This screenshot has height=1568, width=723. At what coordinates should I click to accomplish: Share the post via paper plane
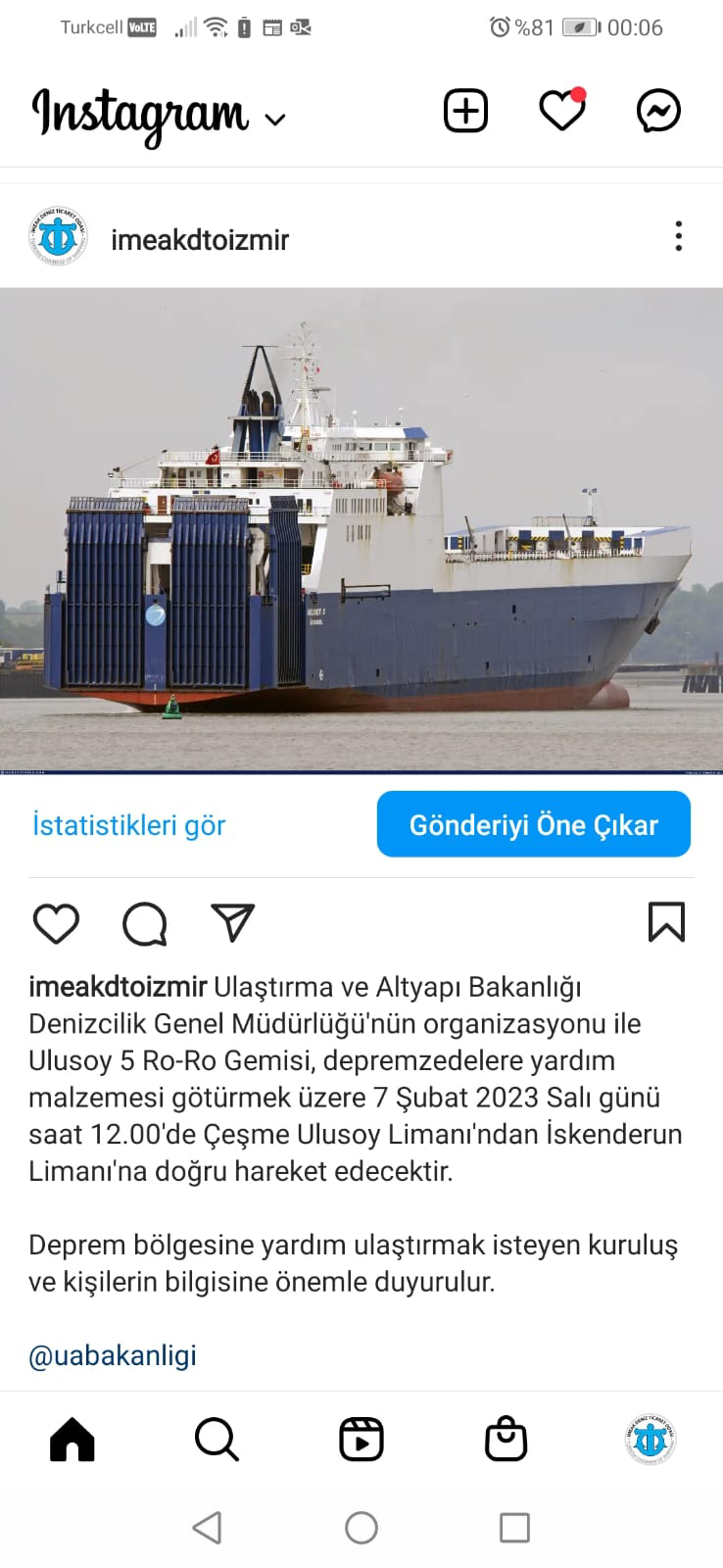coord(232,923)
